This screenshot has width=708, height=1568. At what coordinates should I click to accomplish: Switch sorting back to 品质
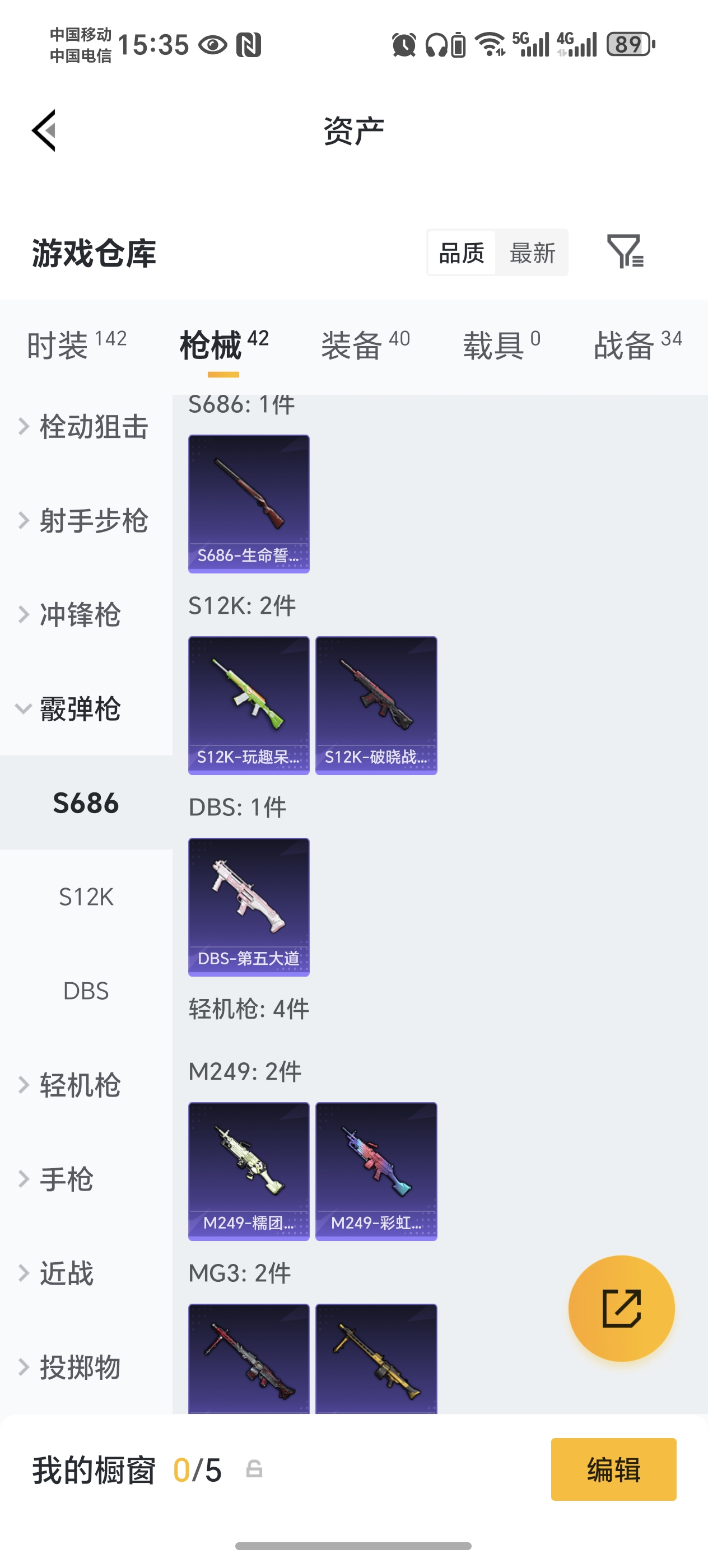(462, 253)
